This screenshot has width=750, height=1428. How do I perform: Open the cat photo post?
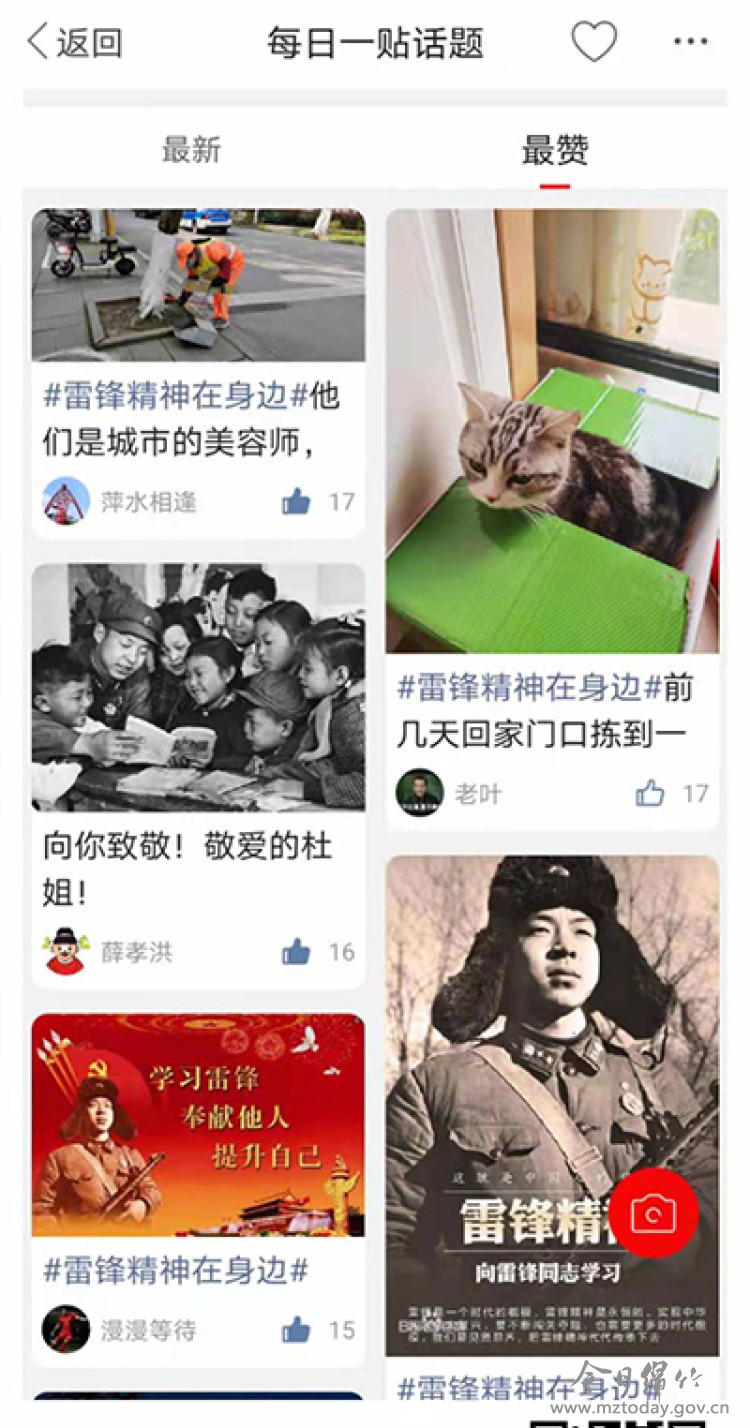(x=552, y=430)
